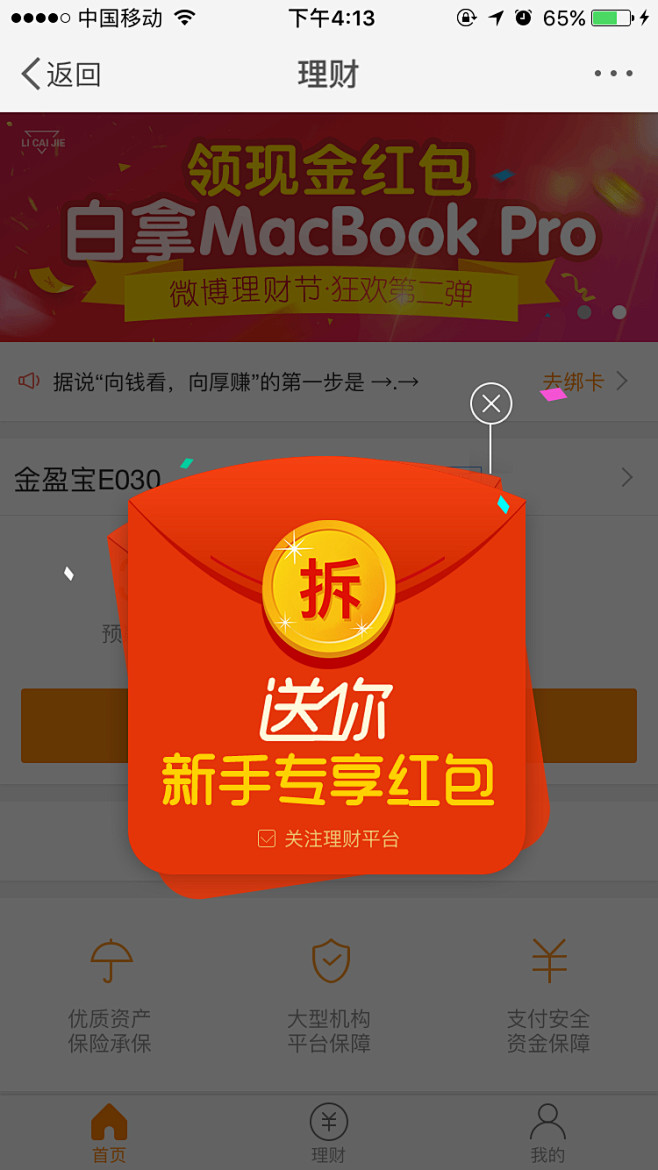Open the MacBook Pro promo banner
658x1170 pixels.
(x=329, y=227)
